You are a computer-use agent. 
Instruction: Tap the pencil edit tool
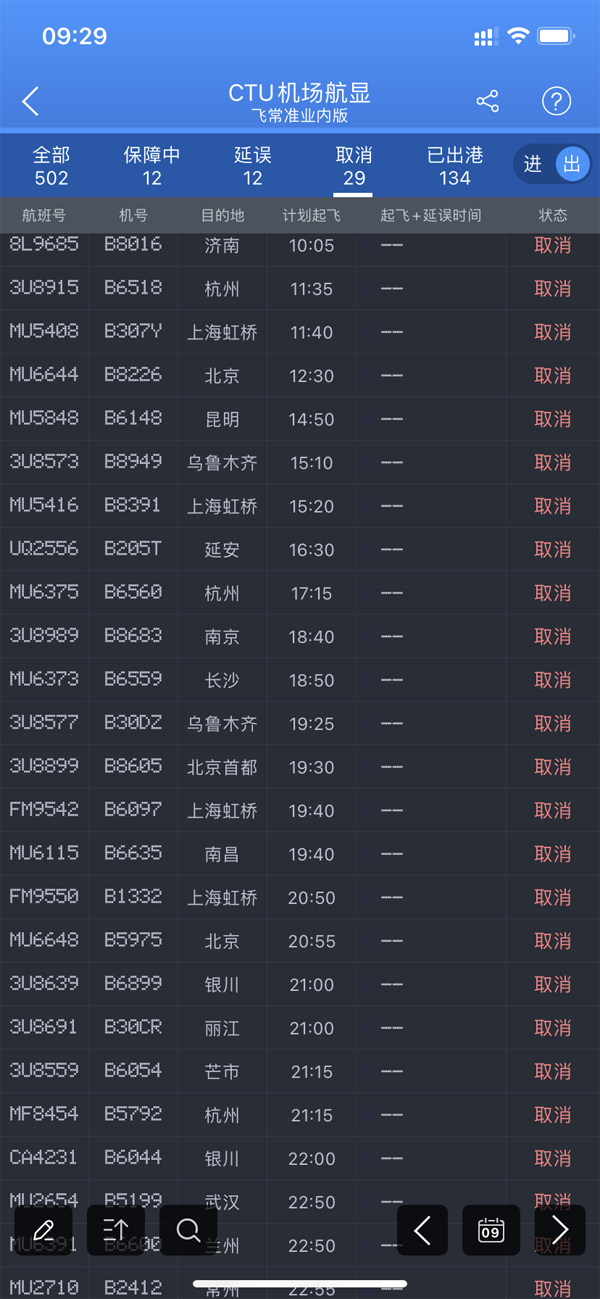click(43, 1230)
